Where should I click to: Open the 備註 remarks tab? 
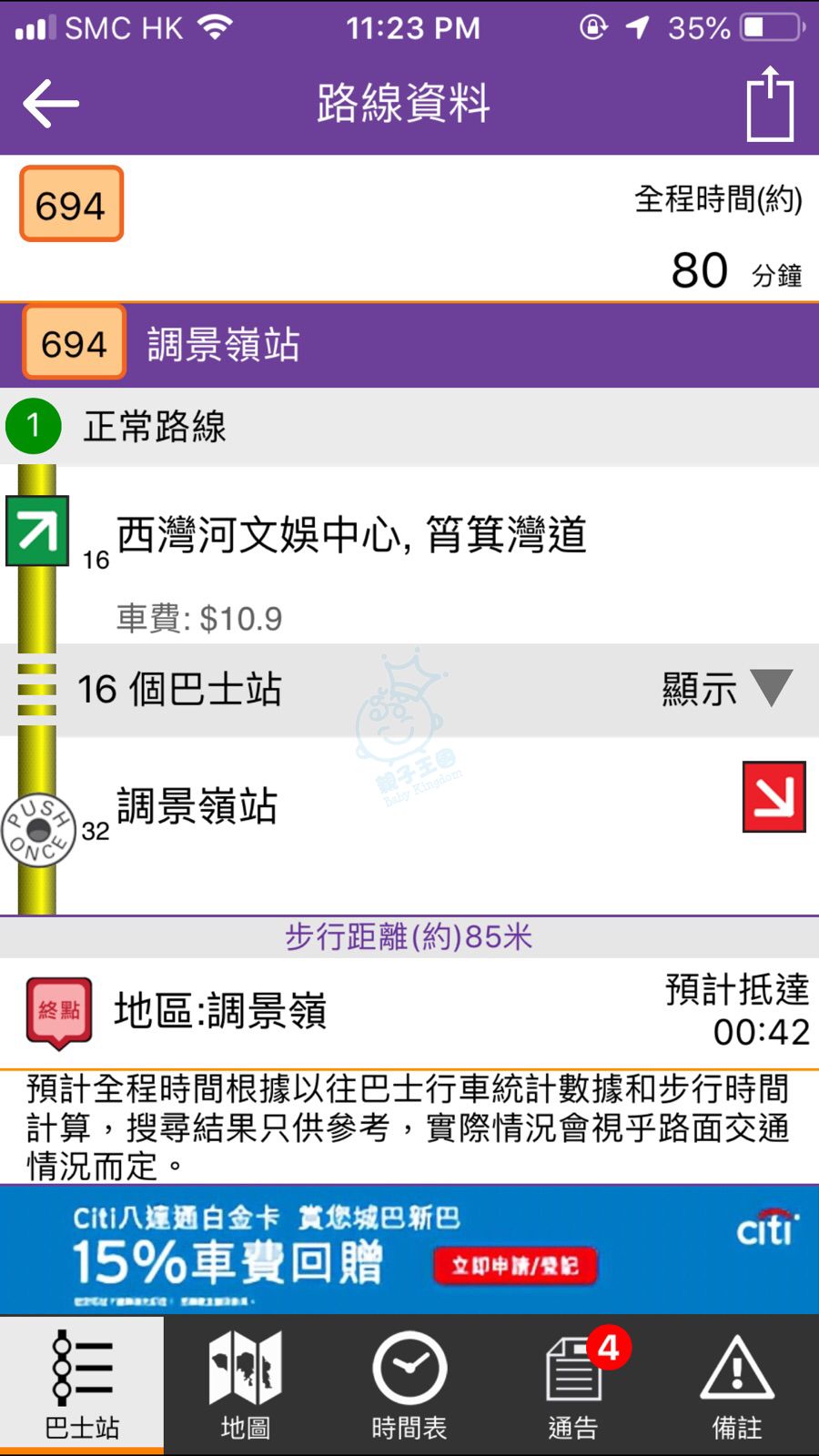click(737, 1385)
